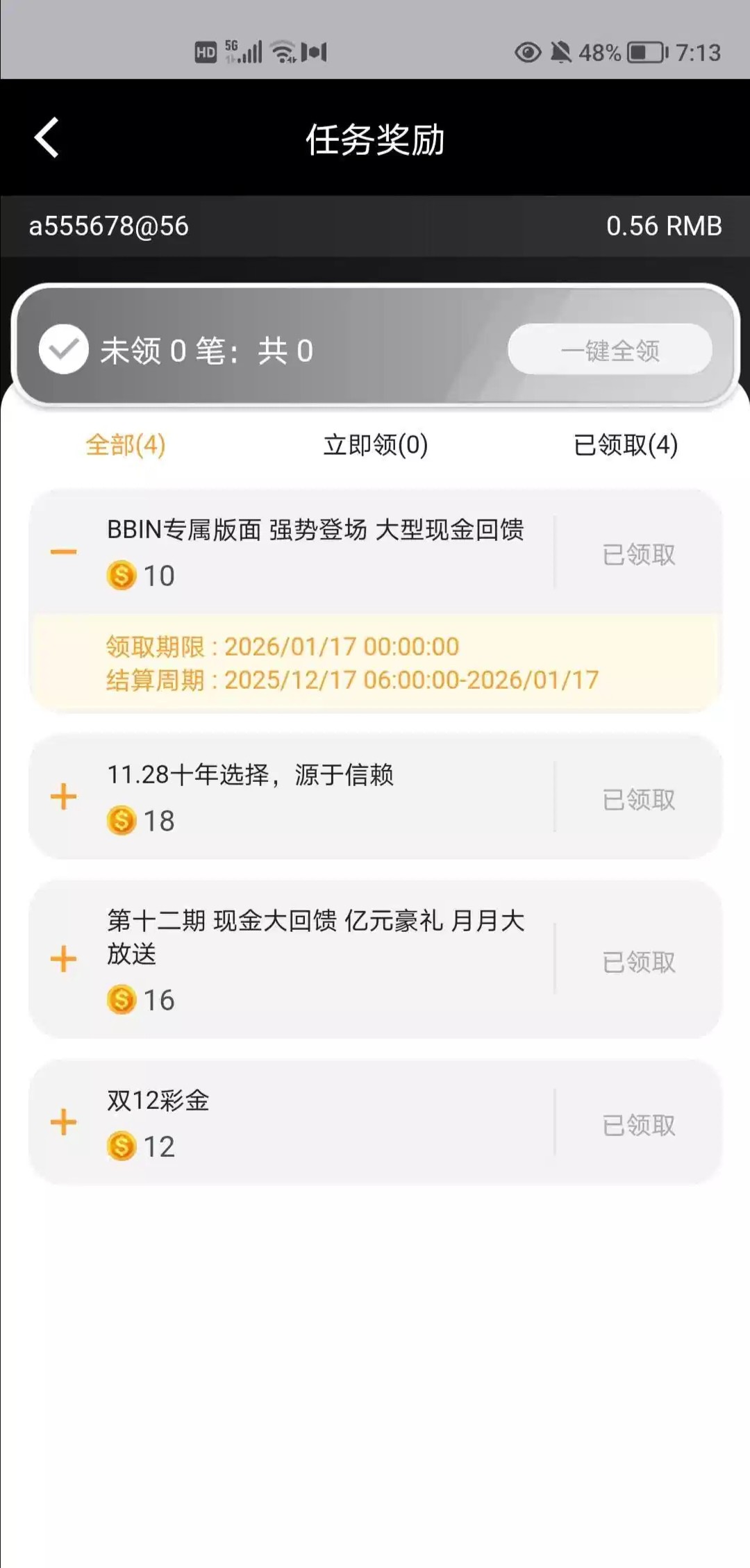Click the account name a555678@56
750x1568 pixels.
coord(108,225)
